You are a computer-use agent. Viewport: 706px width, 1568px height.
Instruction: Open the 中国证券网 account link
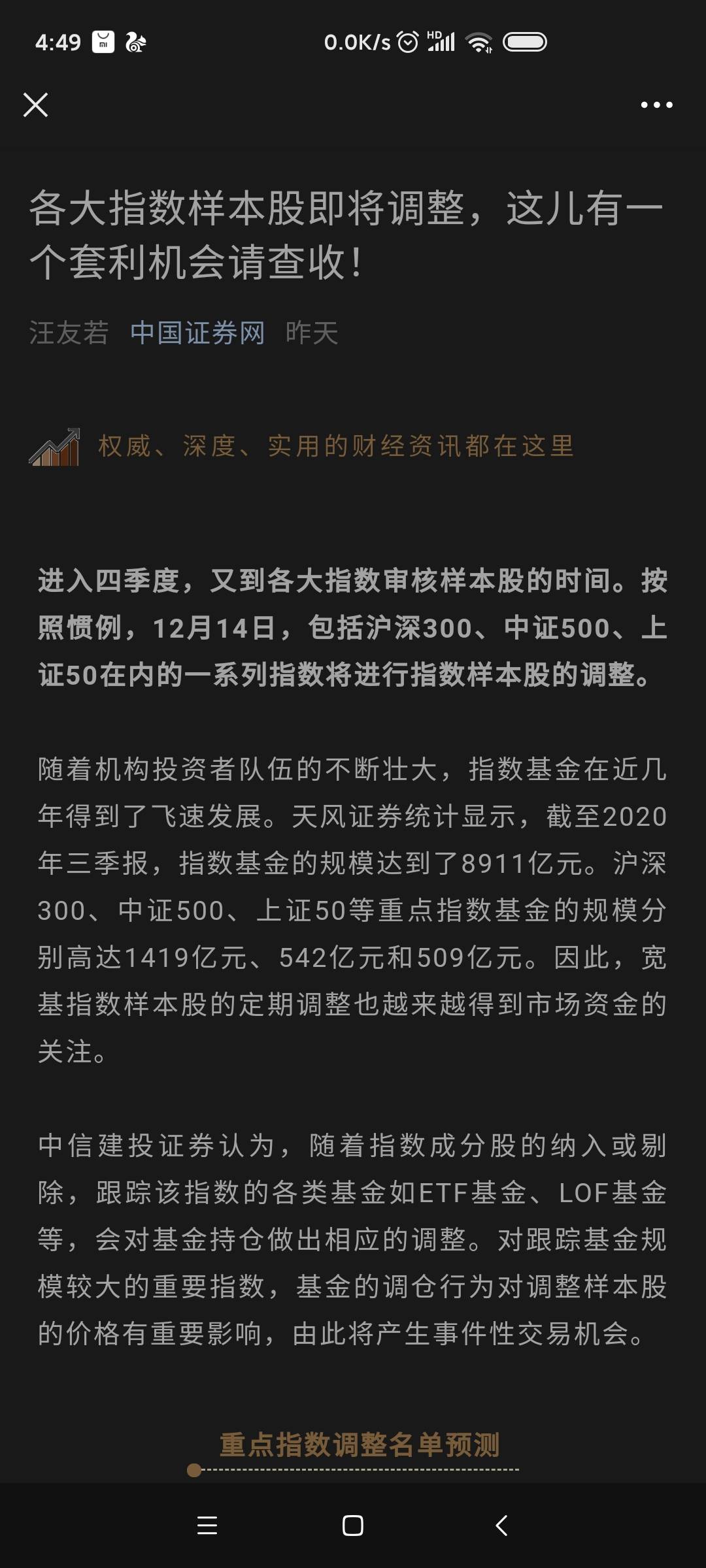(197, 333)
